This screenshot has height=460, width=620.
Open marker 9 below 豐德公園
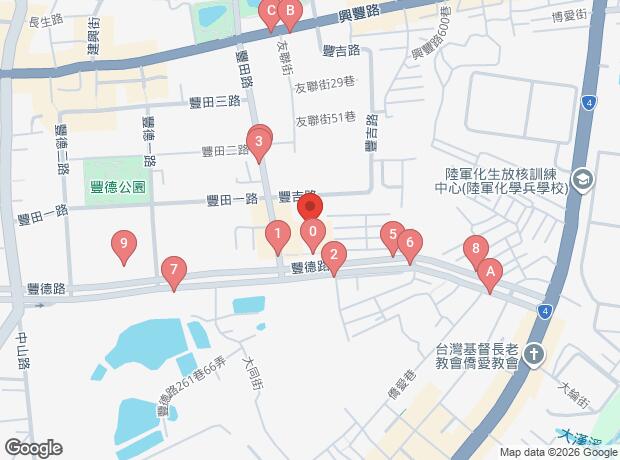pos(123,245)
